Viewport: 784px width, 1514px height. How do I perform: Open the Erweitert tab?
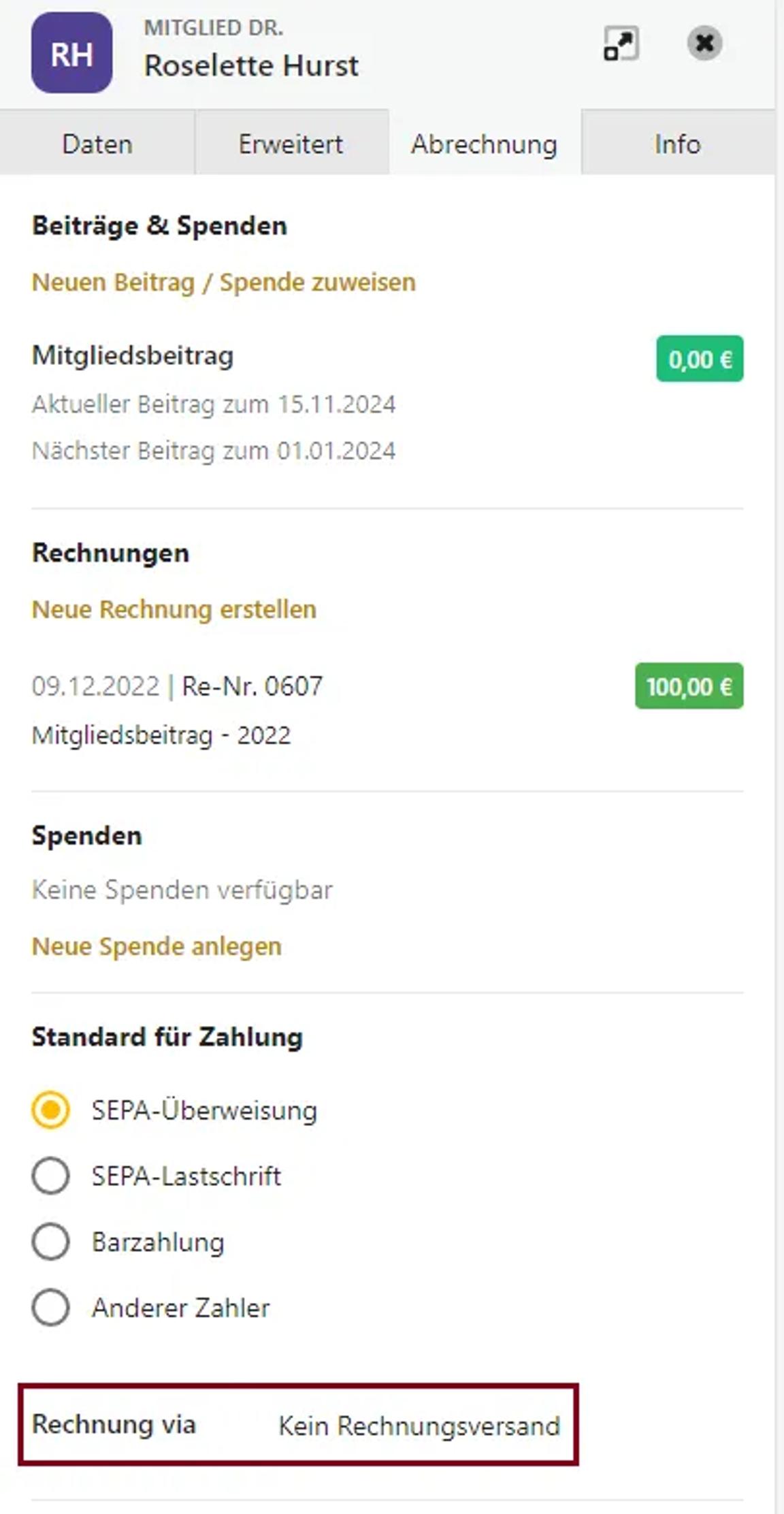[x=291, y=144]
